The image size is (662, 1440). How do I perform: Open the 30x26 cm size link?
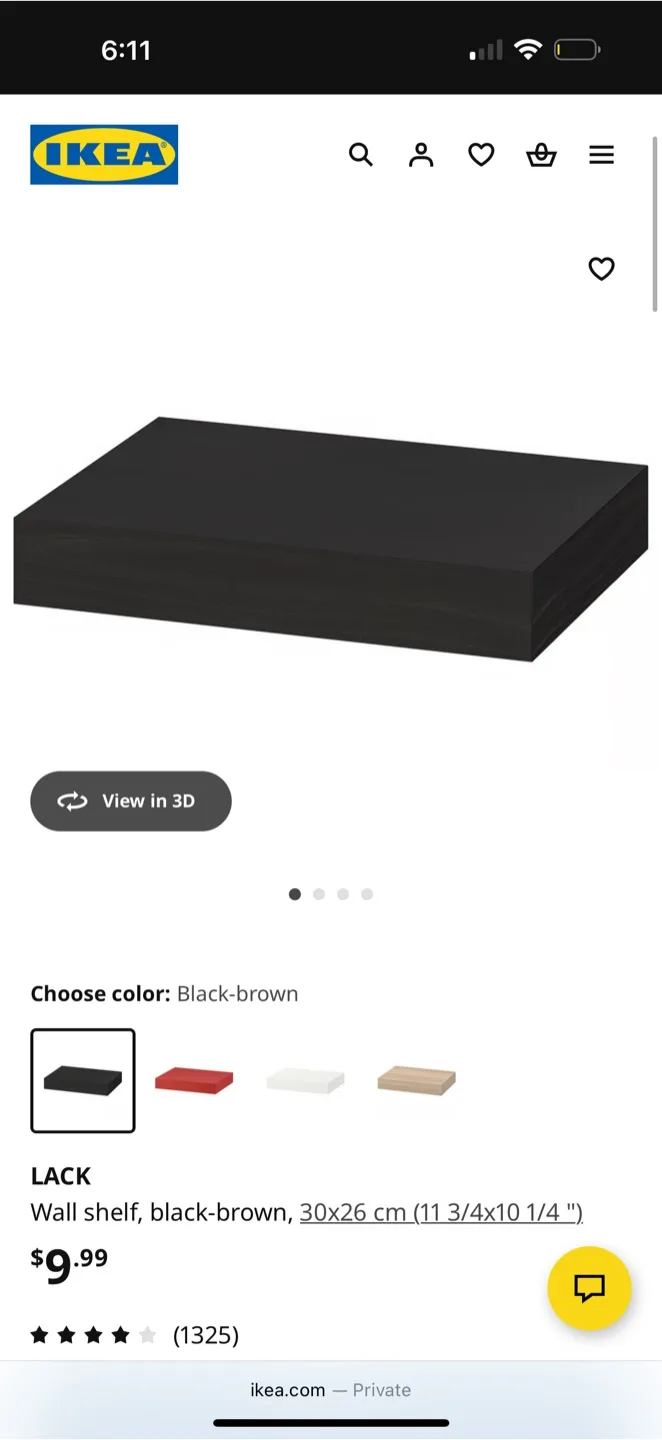[x=441, y=1212]
